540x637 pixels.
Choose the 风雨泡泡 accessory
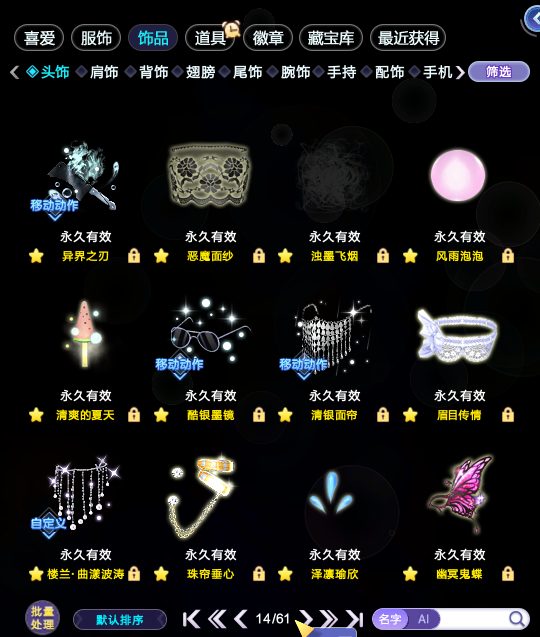(458, 175)
